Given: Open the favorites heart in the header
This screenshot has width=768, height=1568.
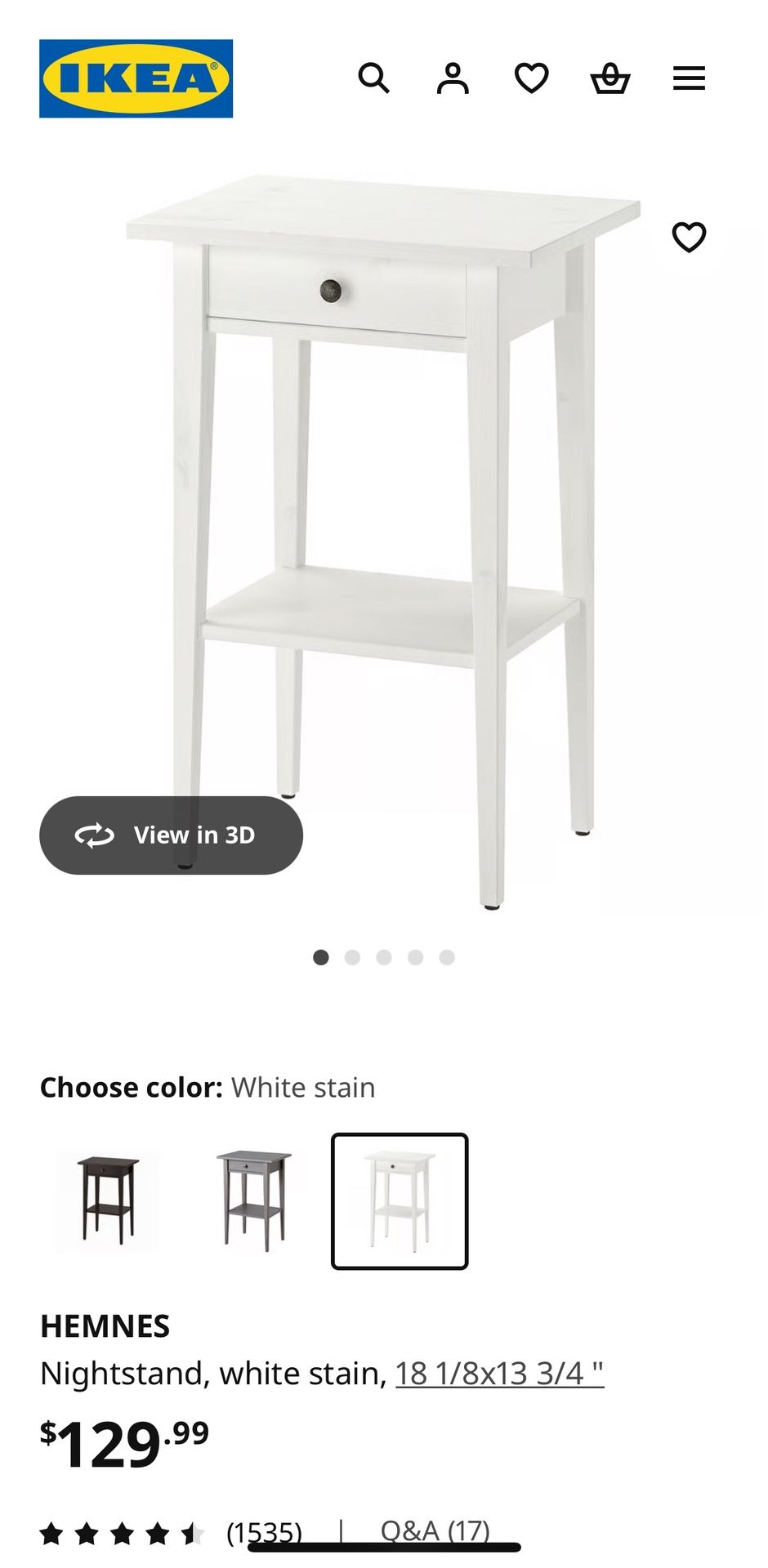Looking at the screenshot, I should tap(531, 78).
